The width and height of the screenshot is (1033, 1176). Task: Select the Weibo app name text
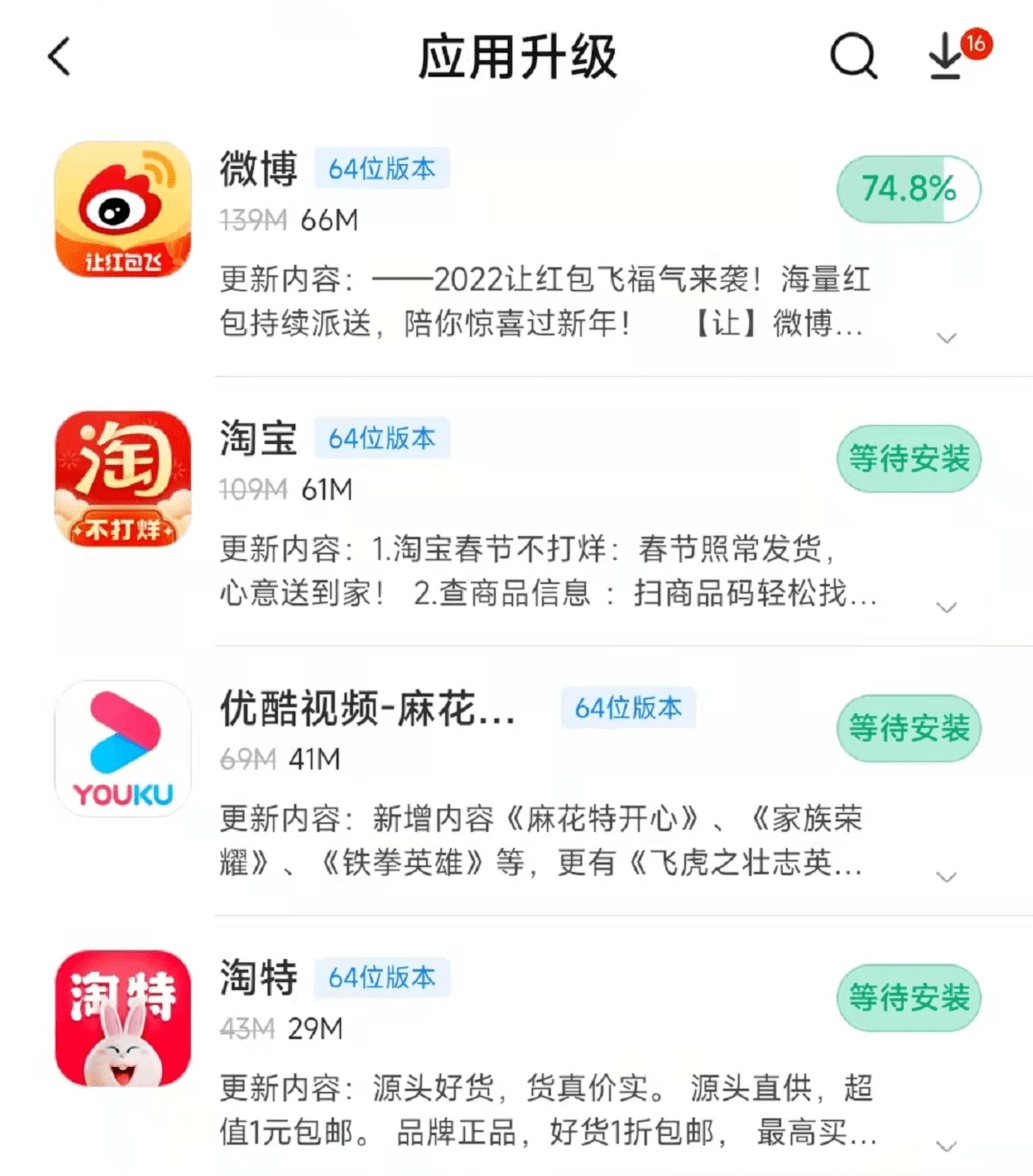coord(258,168)
